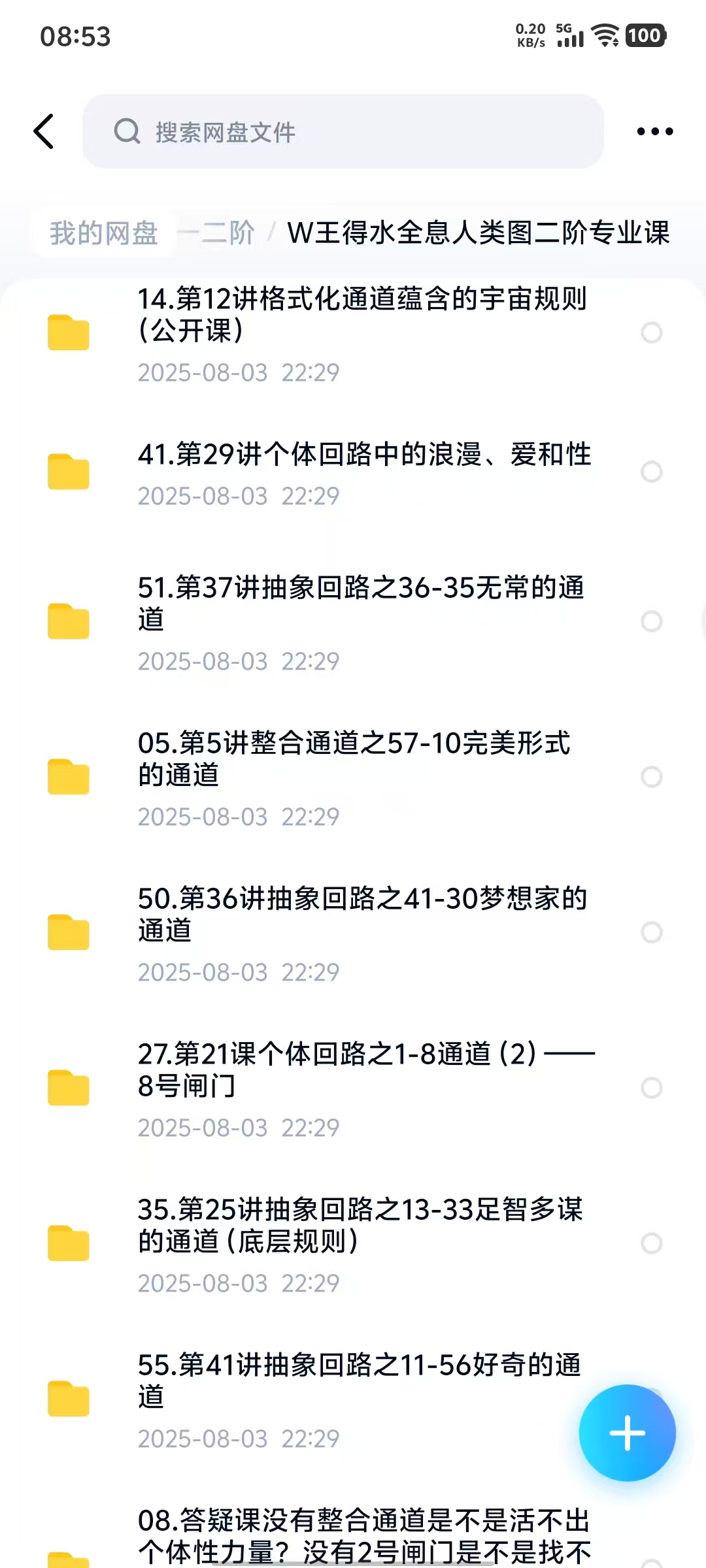Select the 27.第21课 folder's circle
Viewport: 706px width, 1568px height.
pos(651,1088)
